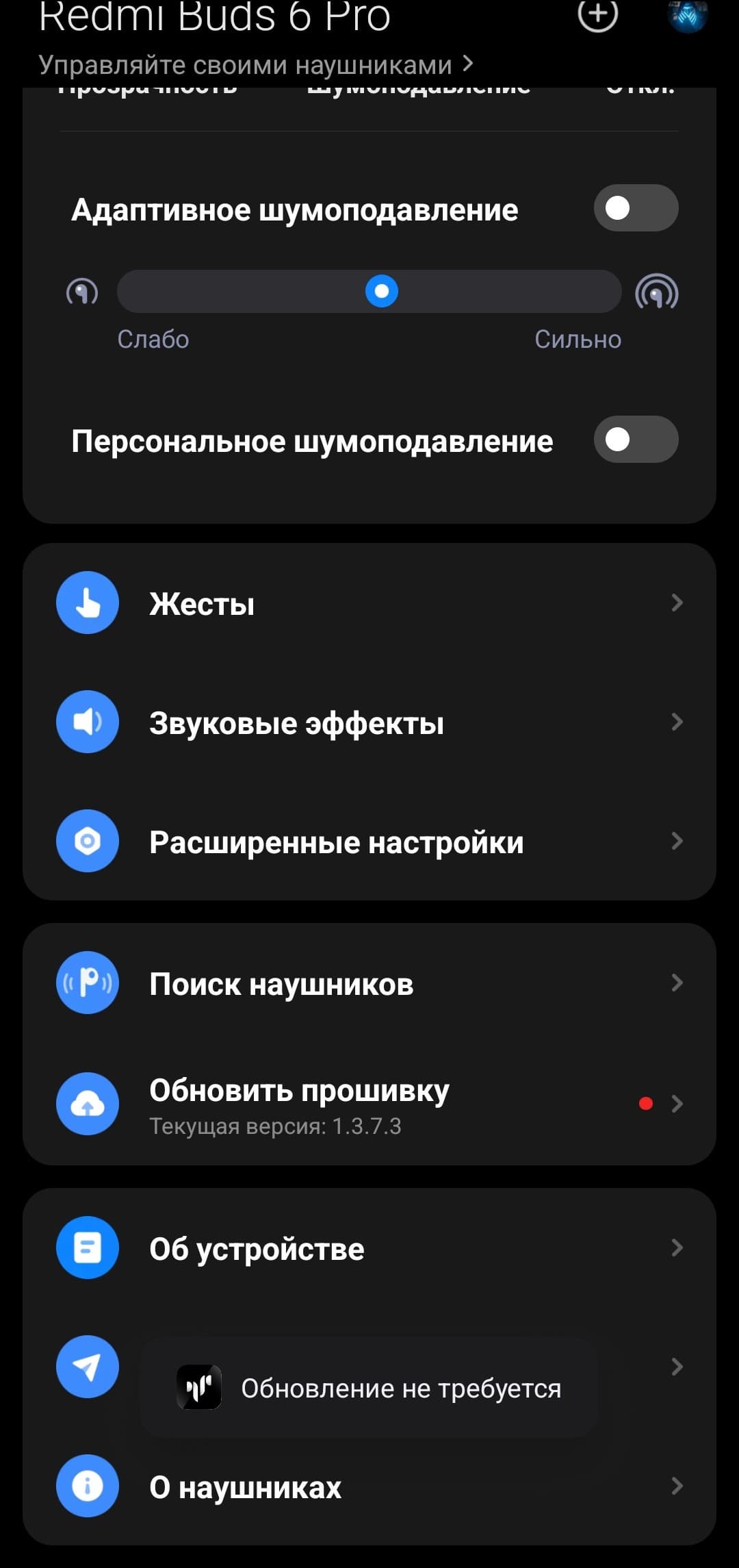Viewport: 739px width, 1568px height.
Task: Toggle Персональное шумоподавление
Action: 635,440
